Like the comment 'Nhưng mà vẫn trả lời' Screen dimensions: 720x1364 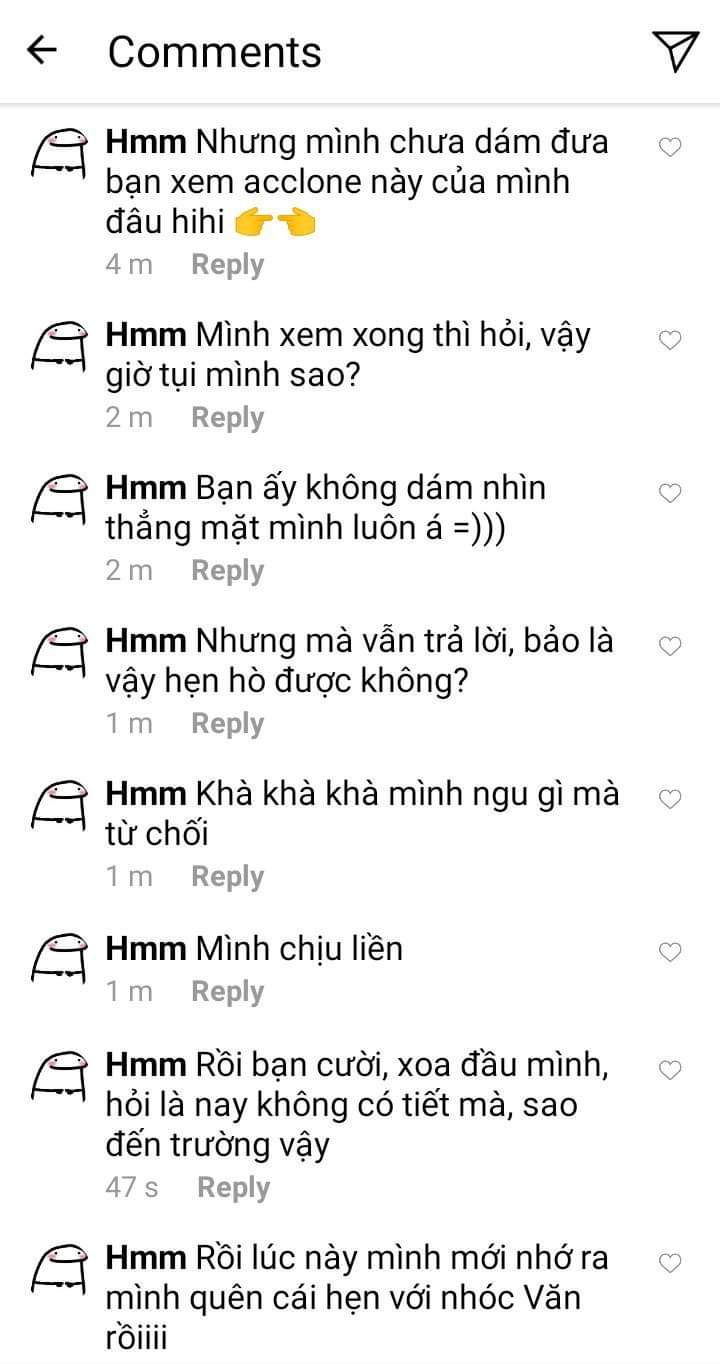[x=670, y=646]
